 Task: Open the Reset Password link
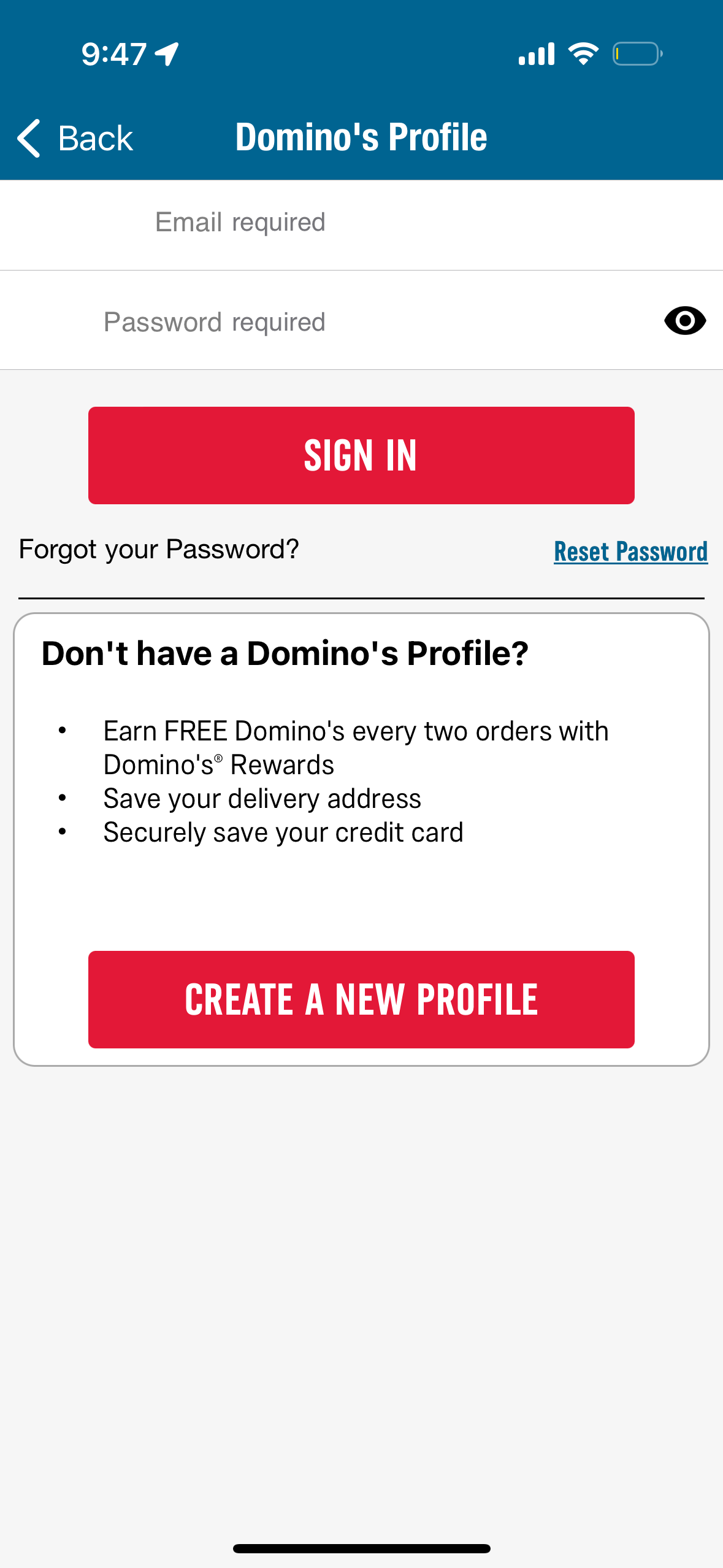click(630, 551)
